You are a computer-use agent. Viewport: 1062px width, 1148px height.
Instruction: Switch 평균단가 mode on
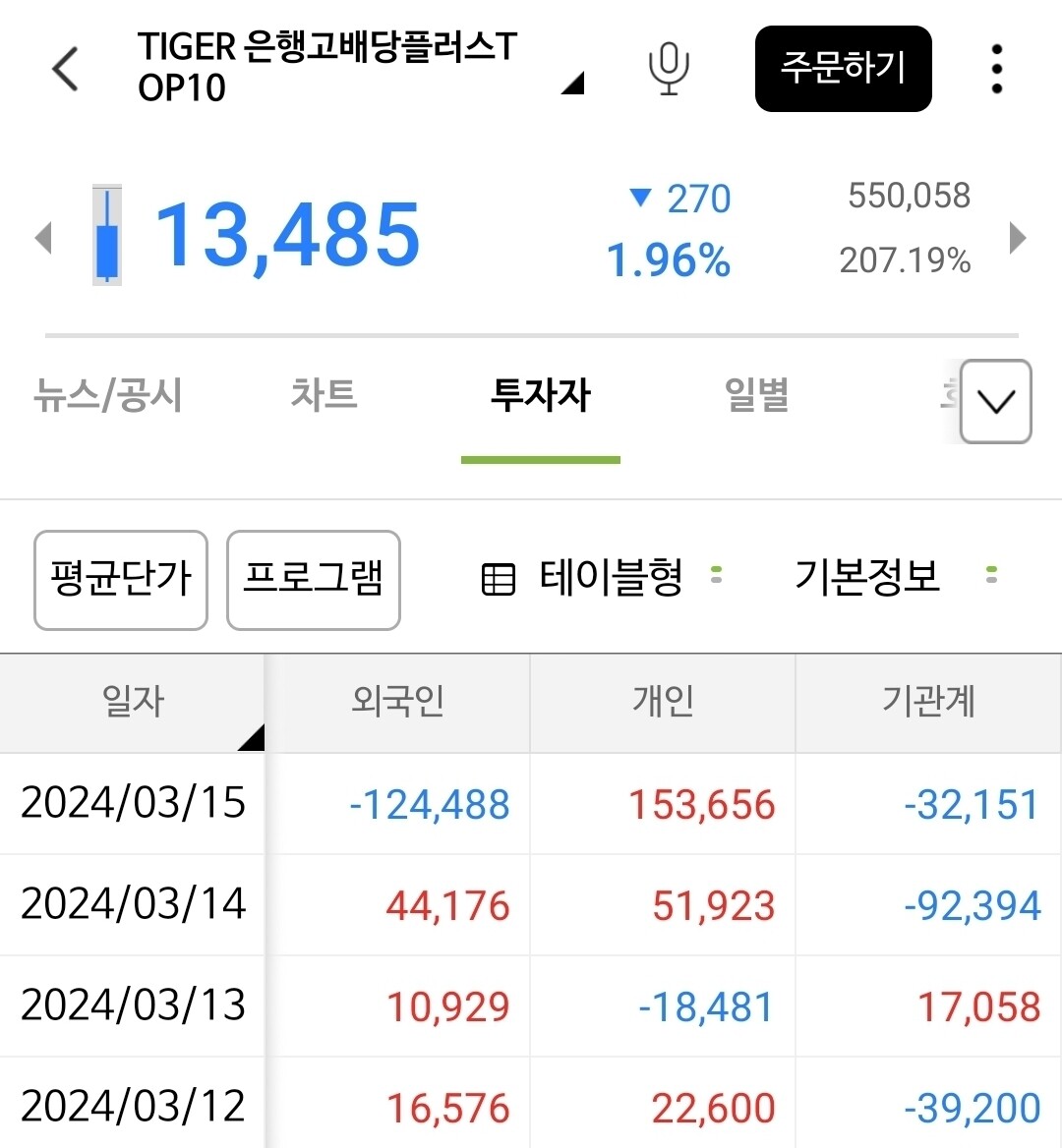[x=120, y=580]
